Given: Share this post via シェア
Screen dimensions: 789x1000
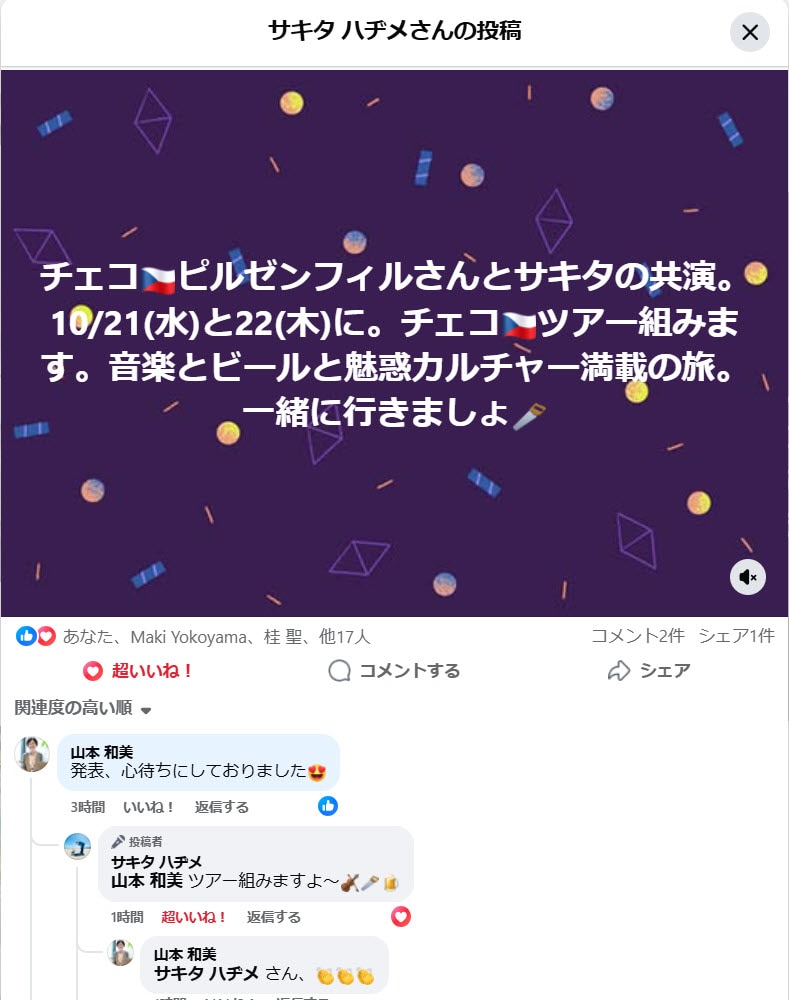Looking at the screenshot, I should [x=649, y=671].
